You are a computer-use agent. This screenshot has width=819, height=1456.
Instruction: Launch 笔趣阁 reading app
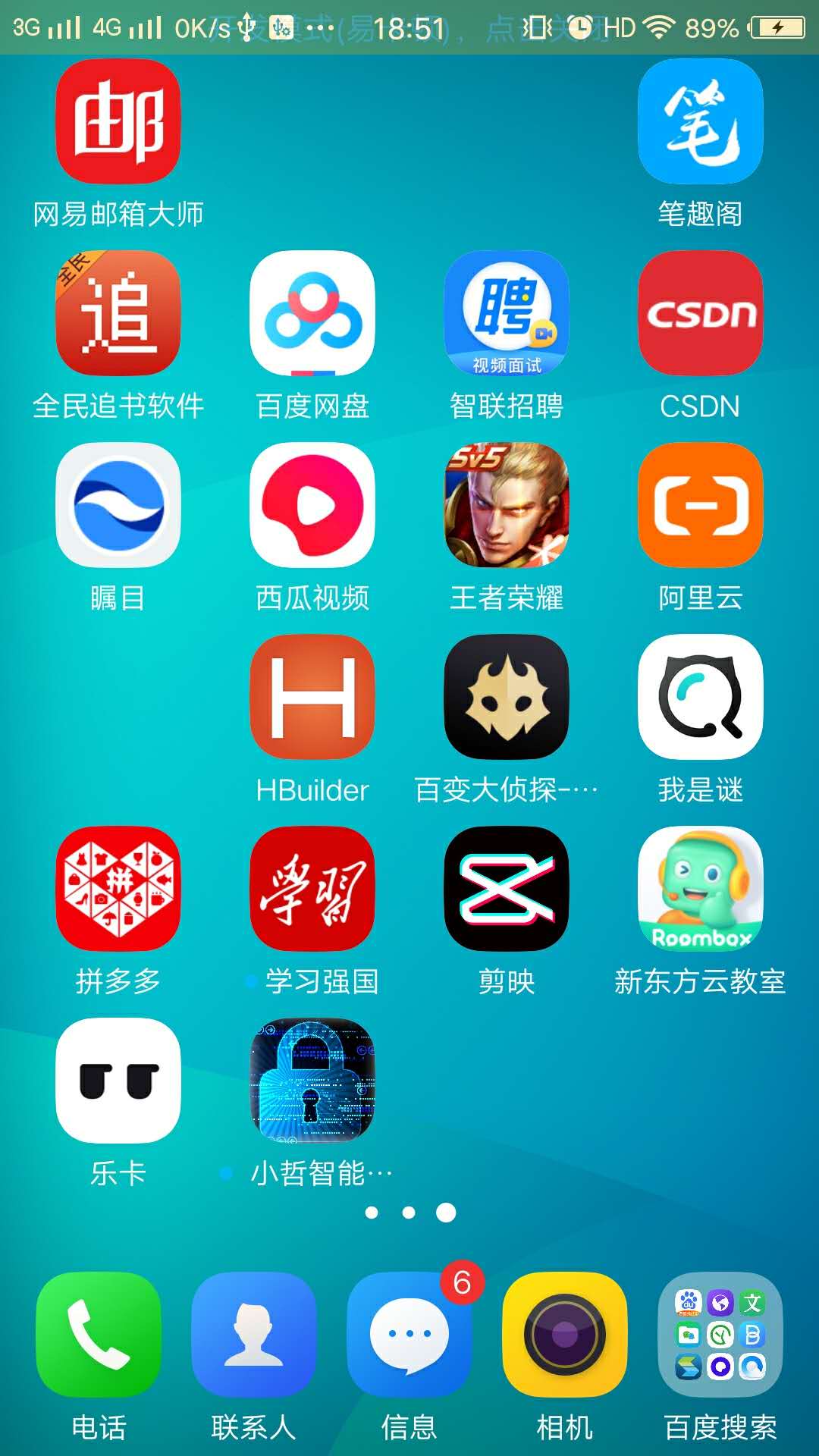[700, 124]
